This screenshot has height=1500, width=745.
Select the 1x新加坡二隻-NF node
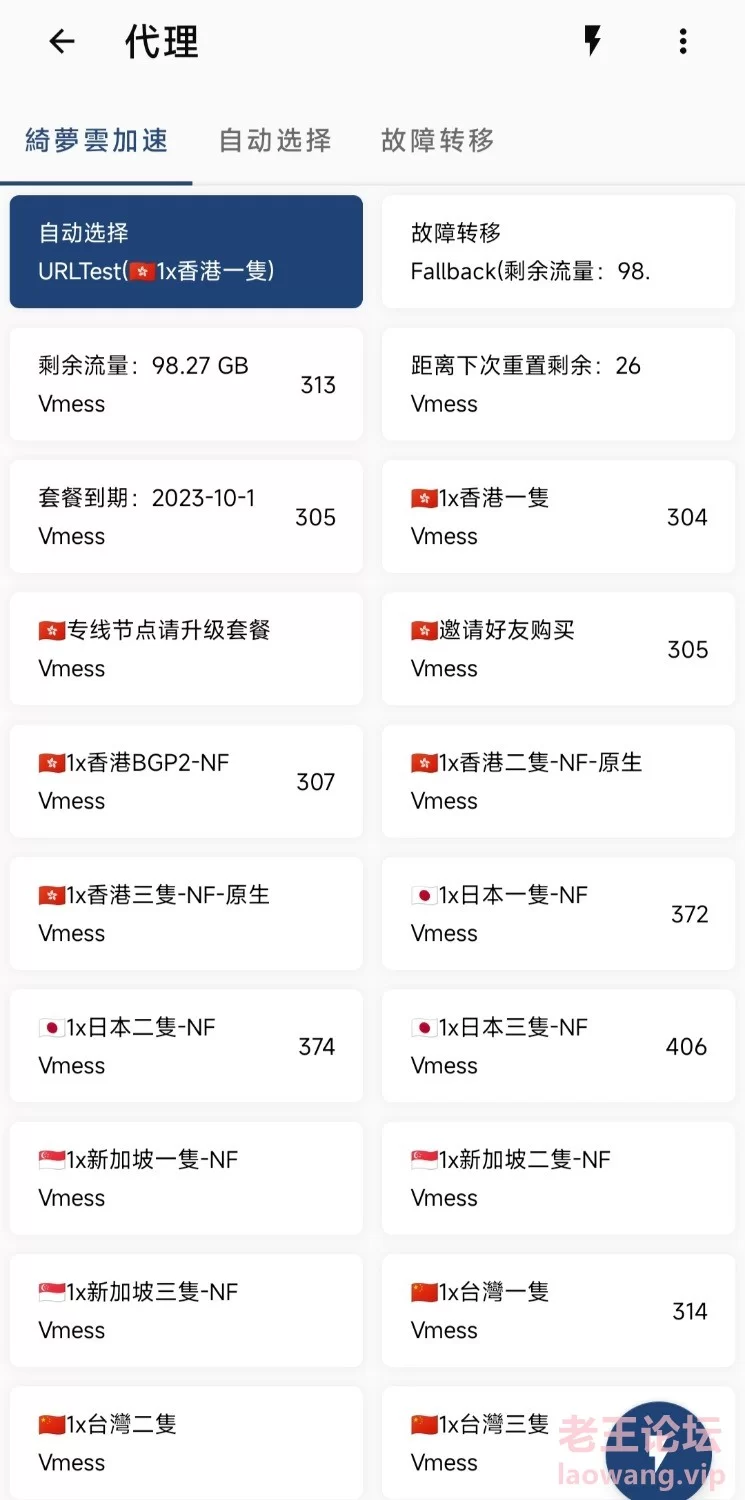coord(558,1178)
